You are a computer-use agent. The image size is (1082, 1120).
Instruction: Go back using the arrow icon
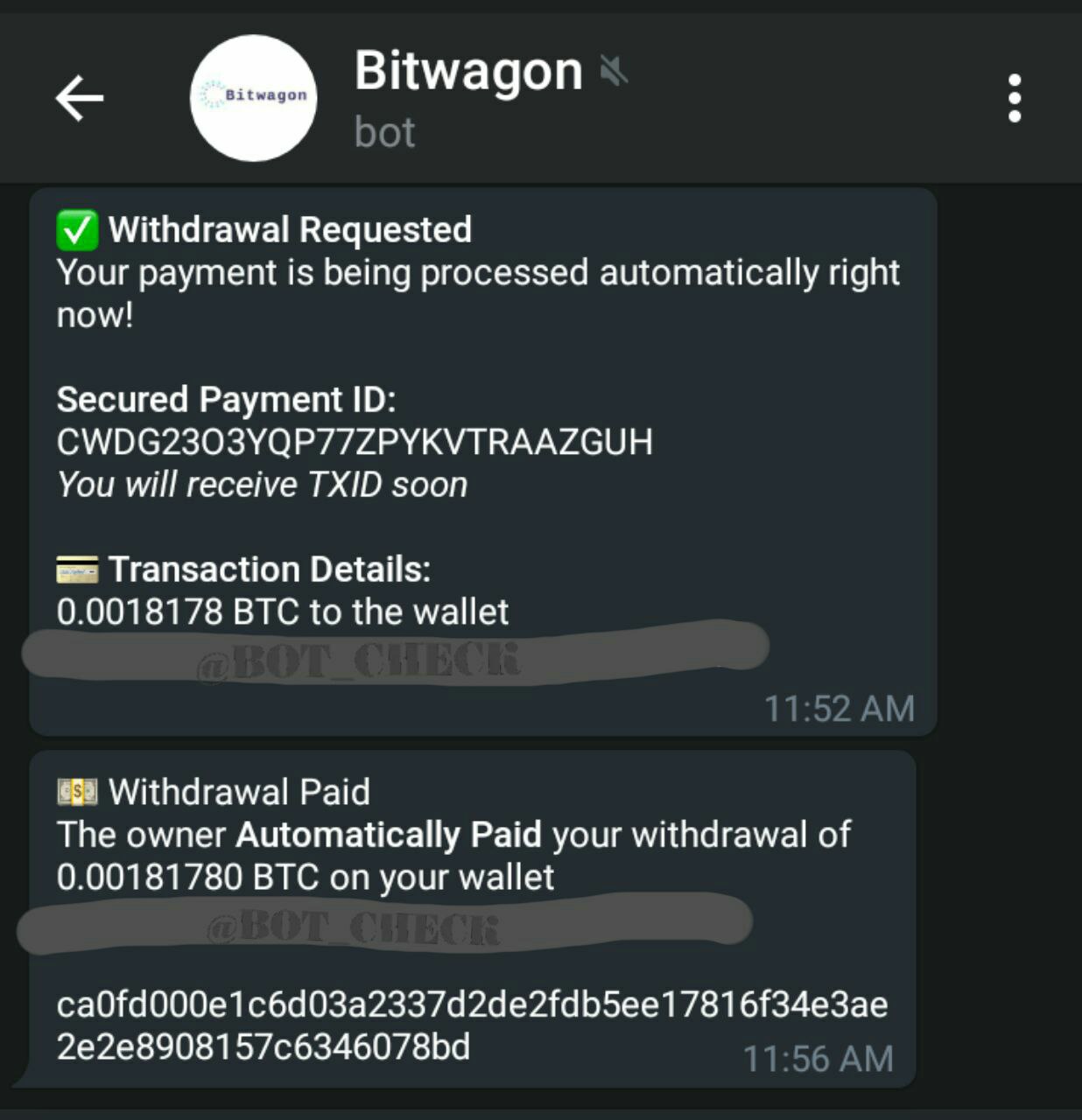79,97
